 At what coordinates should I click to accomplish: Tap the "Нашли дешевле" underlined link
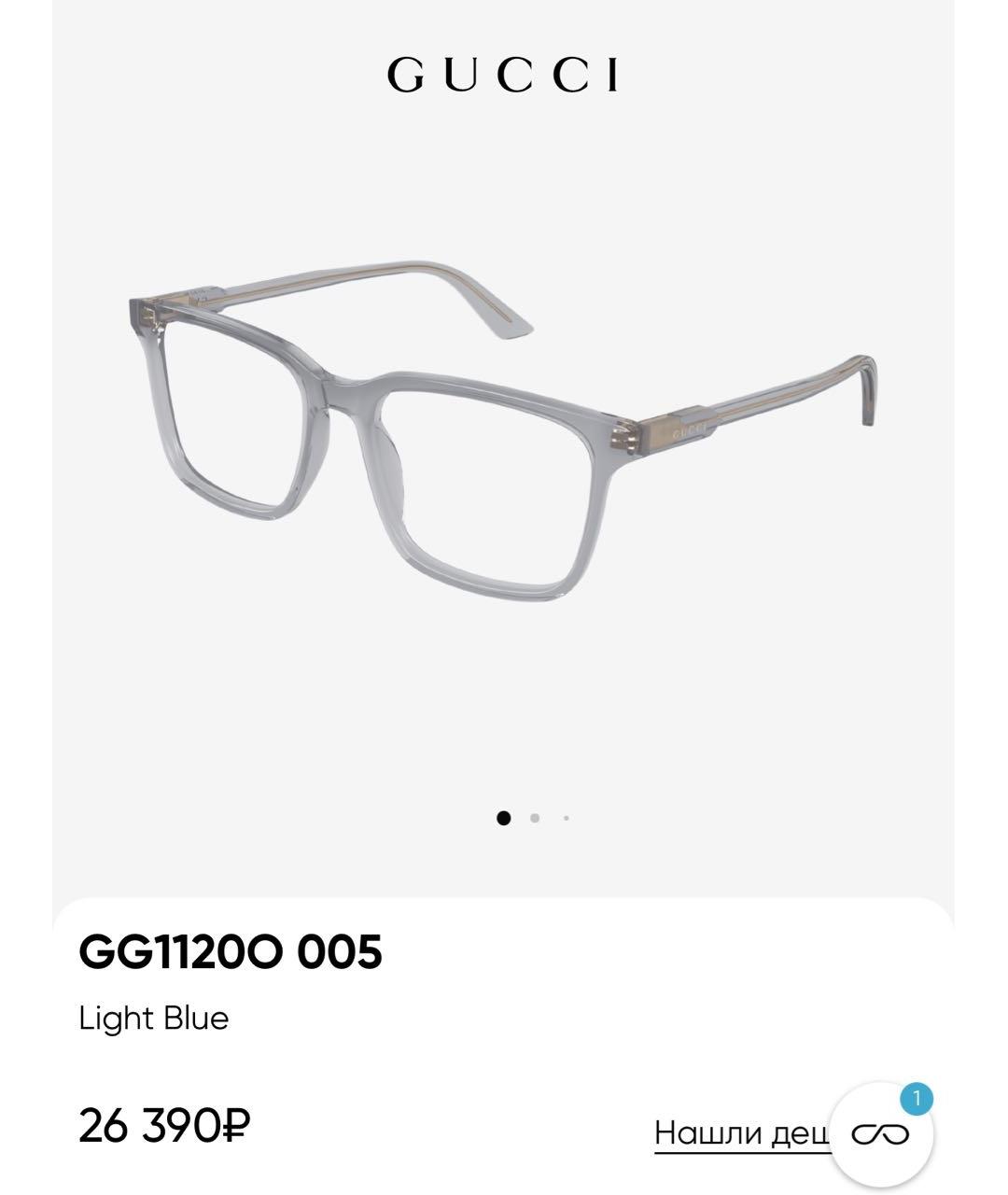(740, 1132)
